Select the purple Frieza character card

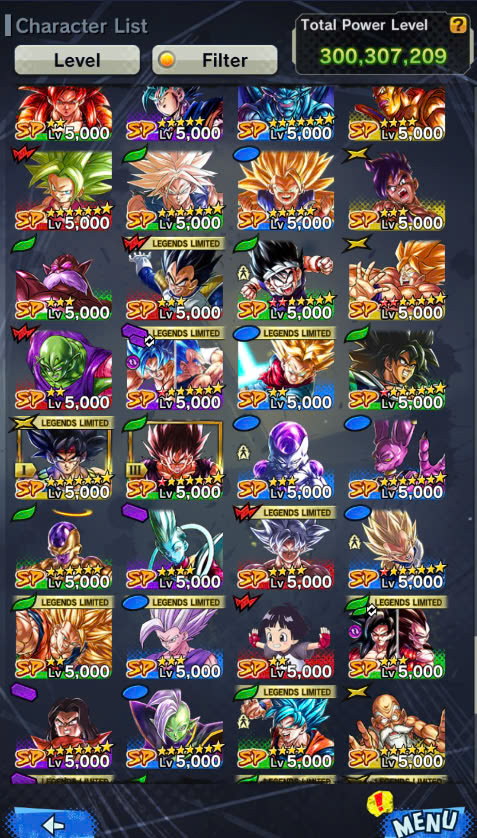[286, 460]
